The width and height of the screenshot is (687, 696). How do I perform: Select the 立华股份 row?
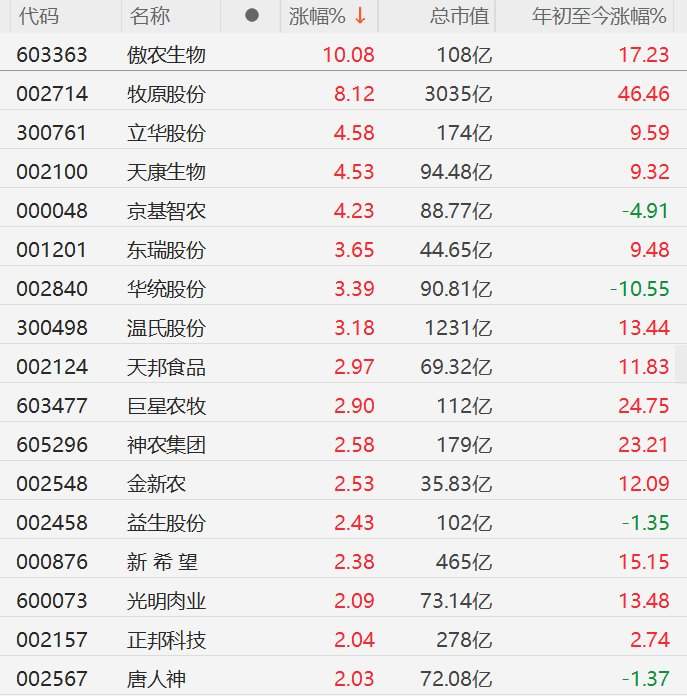click(x=167, y=133)
